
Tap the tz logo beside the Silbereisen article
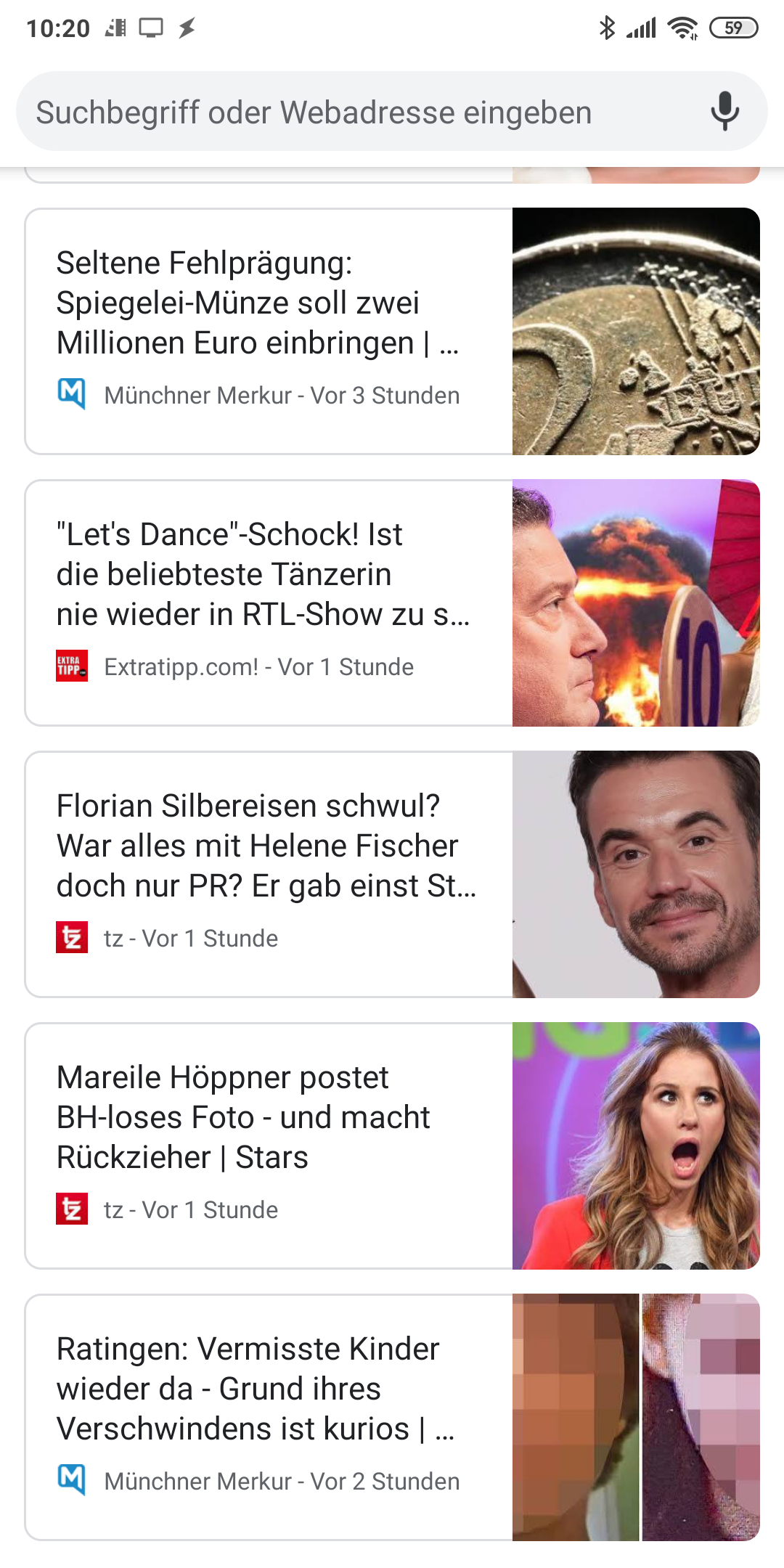tap(70, 937)
